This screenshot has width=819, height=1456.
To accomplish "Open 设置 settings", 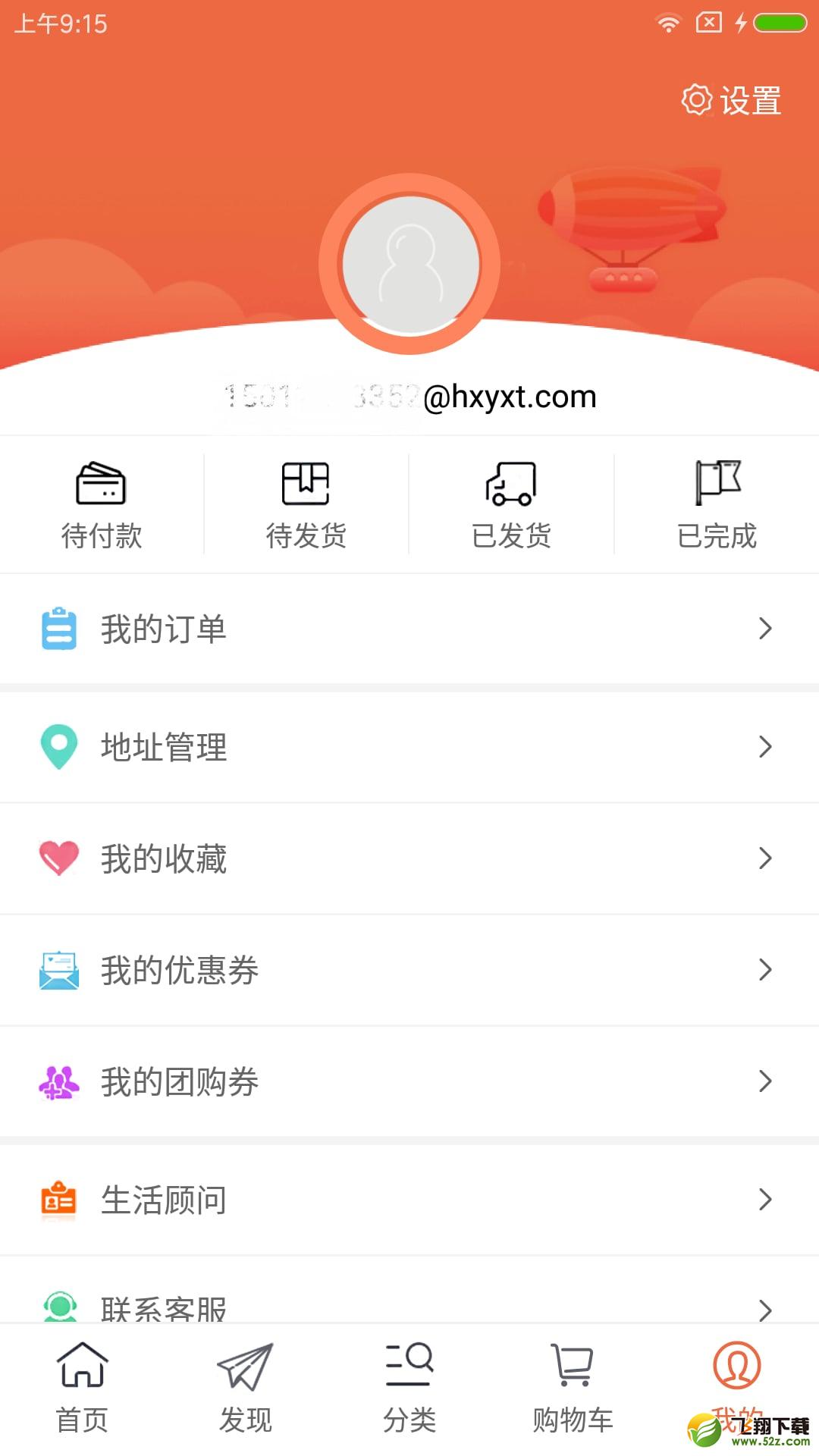I will tap(731, 100).
